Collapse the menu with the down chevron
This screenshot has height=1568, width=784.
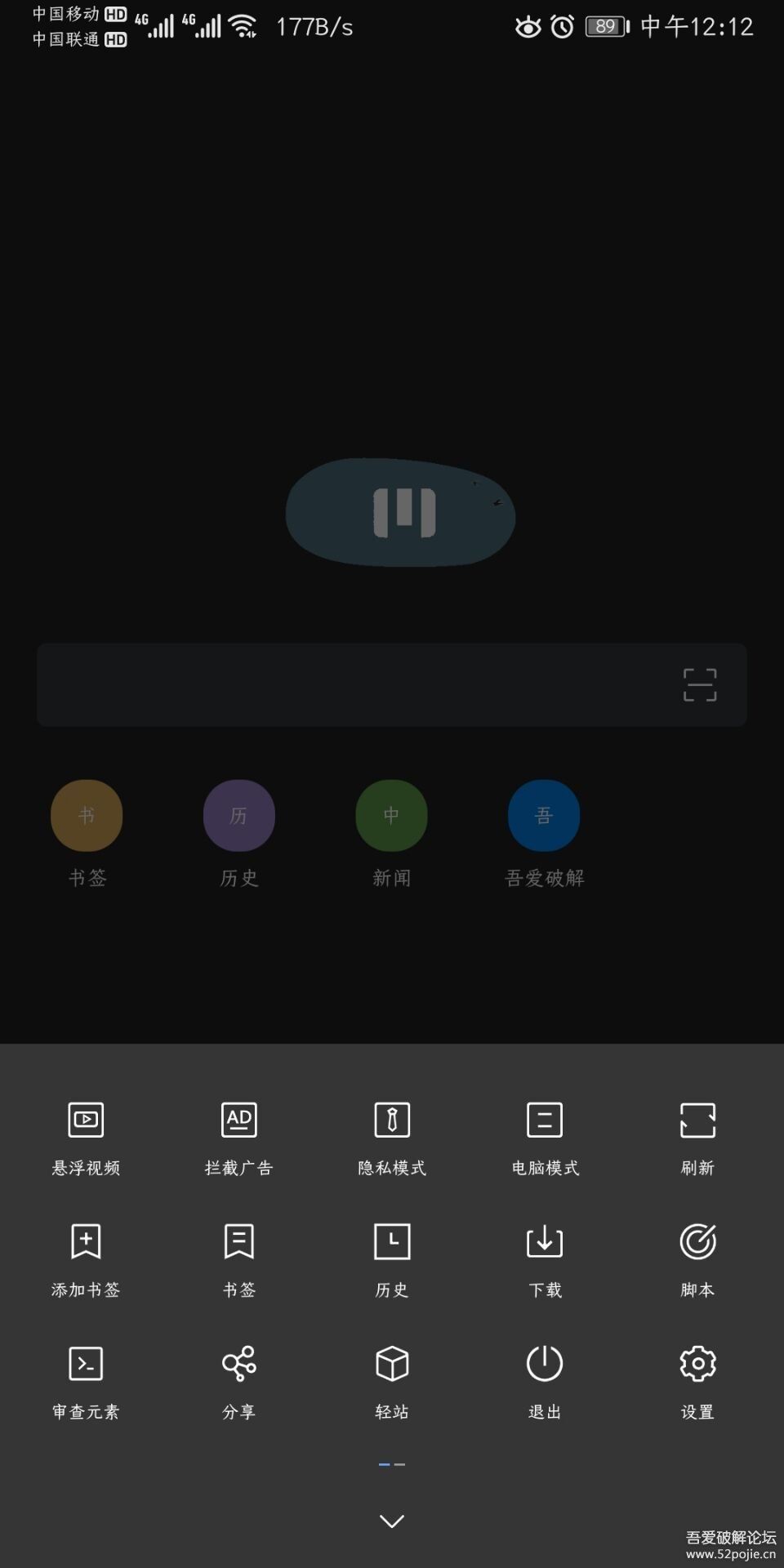(392, 1521)
